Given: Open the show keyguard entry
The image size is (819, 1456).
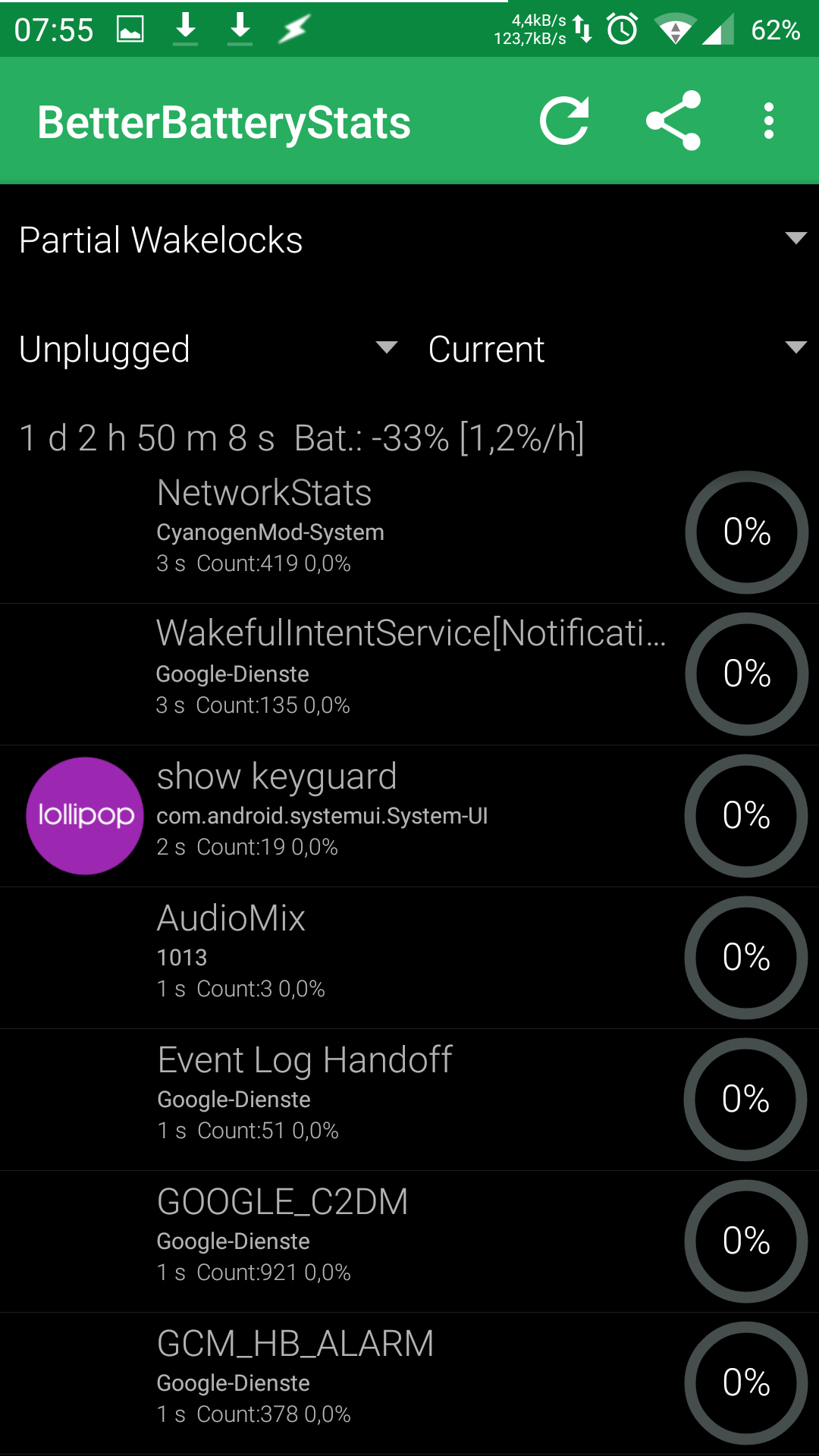Looking at the screenshot, I should 409,815.
